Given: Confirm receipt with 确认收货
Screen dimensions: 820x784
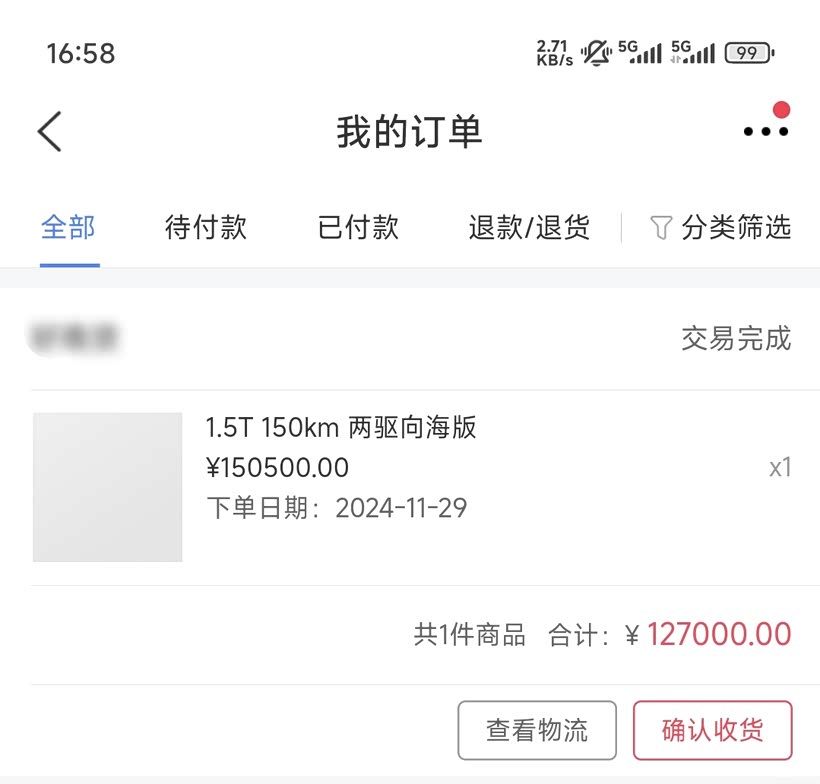Looking at the screenshot, I should click(712, 730).
